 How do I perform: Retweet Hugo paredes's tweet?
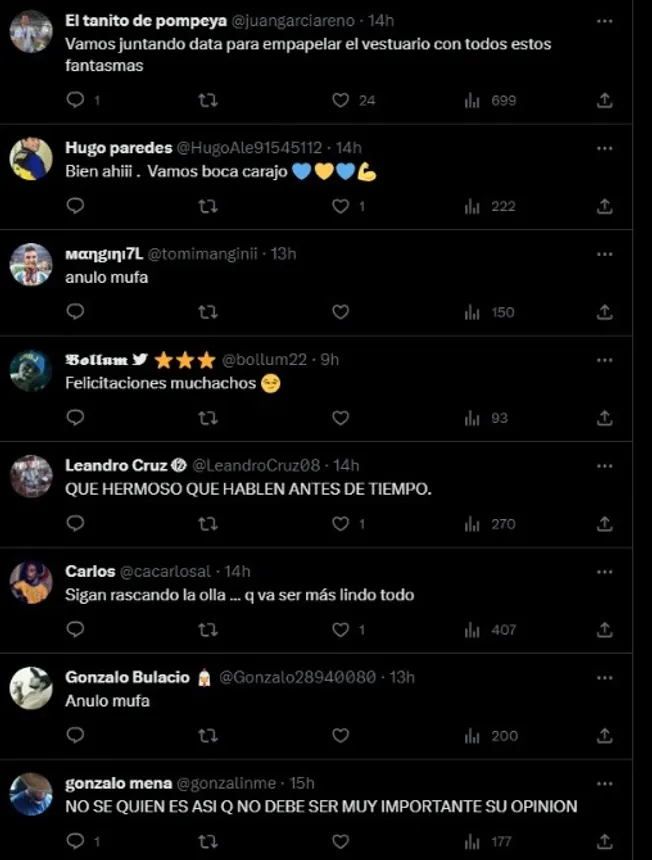(207, 206)
